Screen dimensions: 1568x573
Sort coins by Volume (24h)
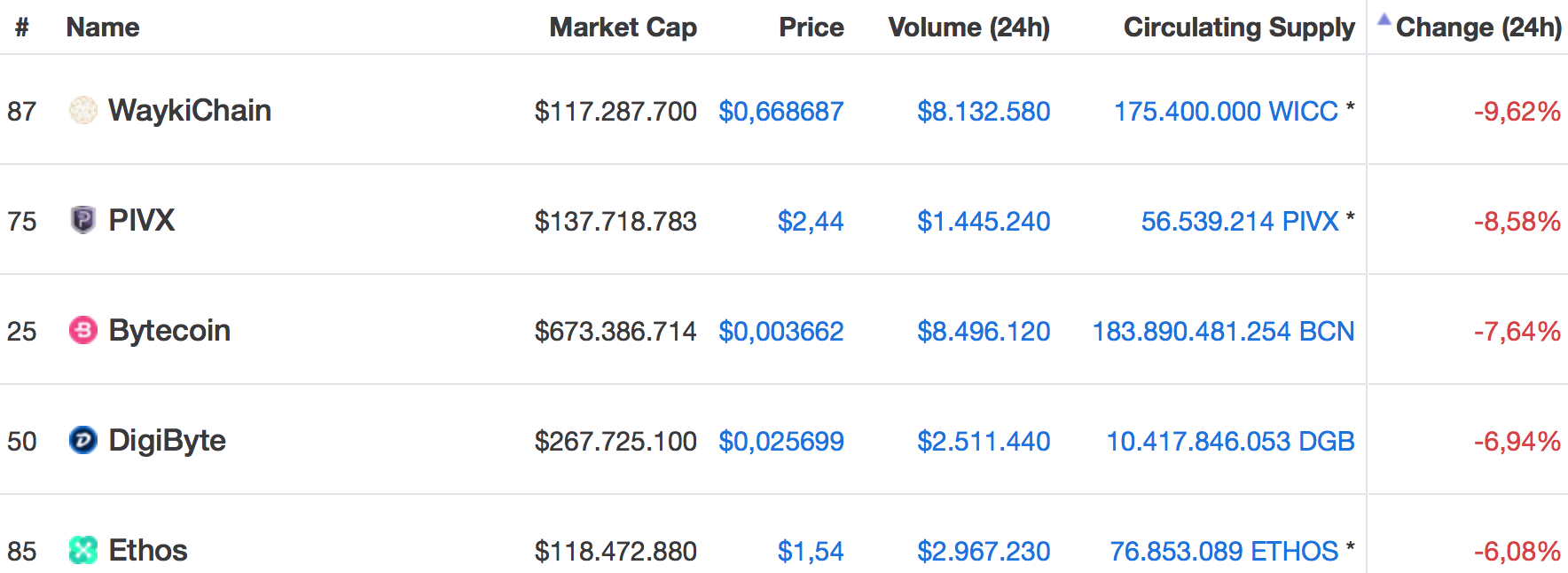pyautogui.click(x=968, y=27)
